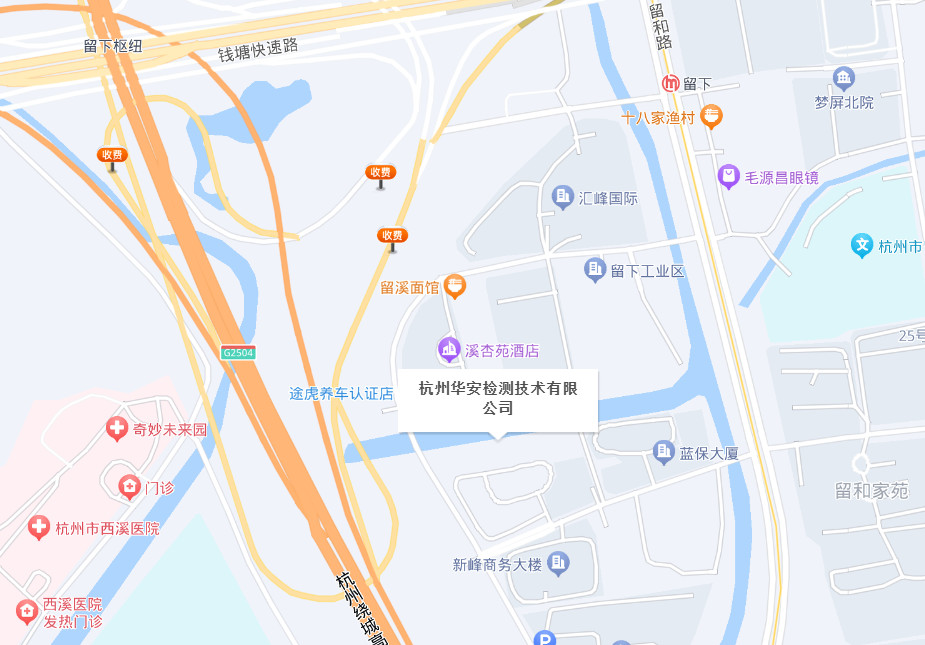The width and height of the screenshot is (925, 645).
Task: Tap the 新峰商务大楼 building marker
Action: pos(558,564)
